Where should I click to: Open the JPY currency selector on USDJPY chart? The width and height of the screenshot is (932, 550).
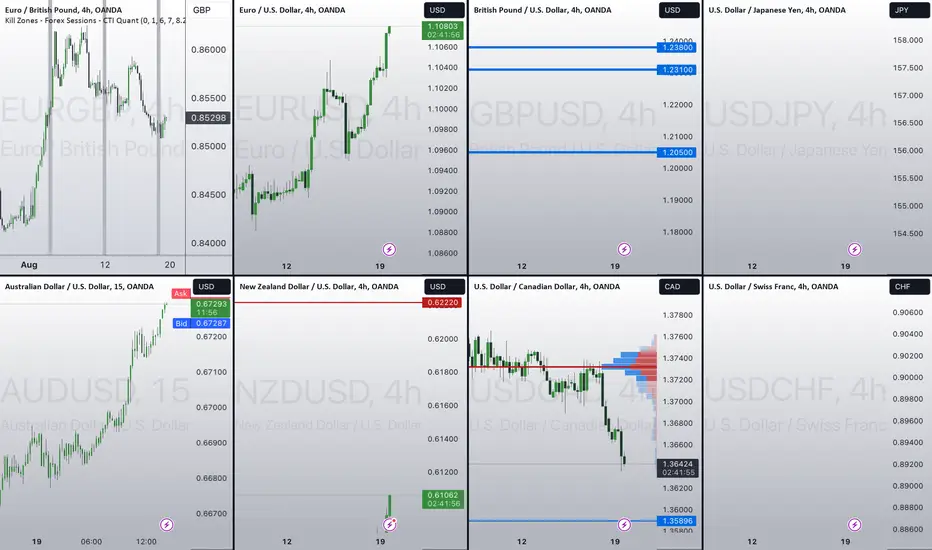tap(909, 10)
